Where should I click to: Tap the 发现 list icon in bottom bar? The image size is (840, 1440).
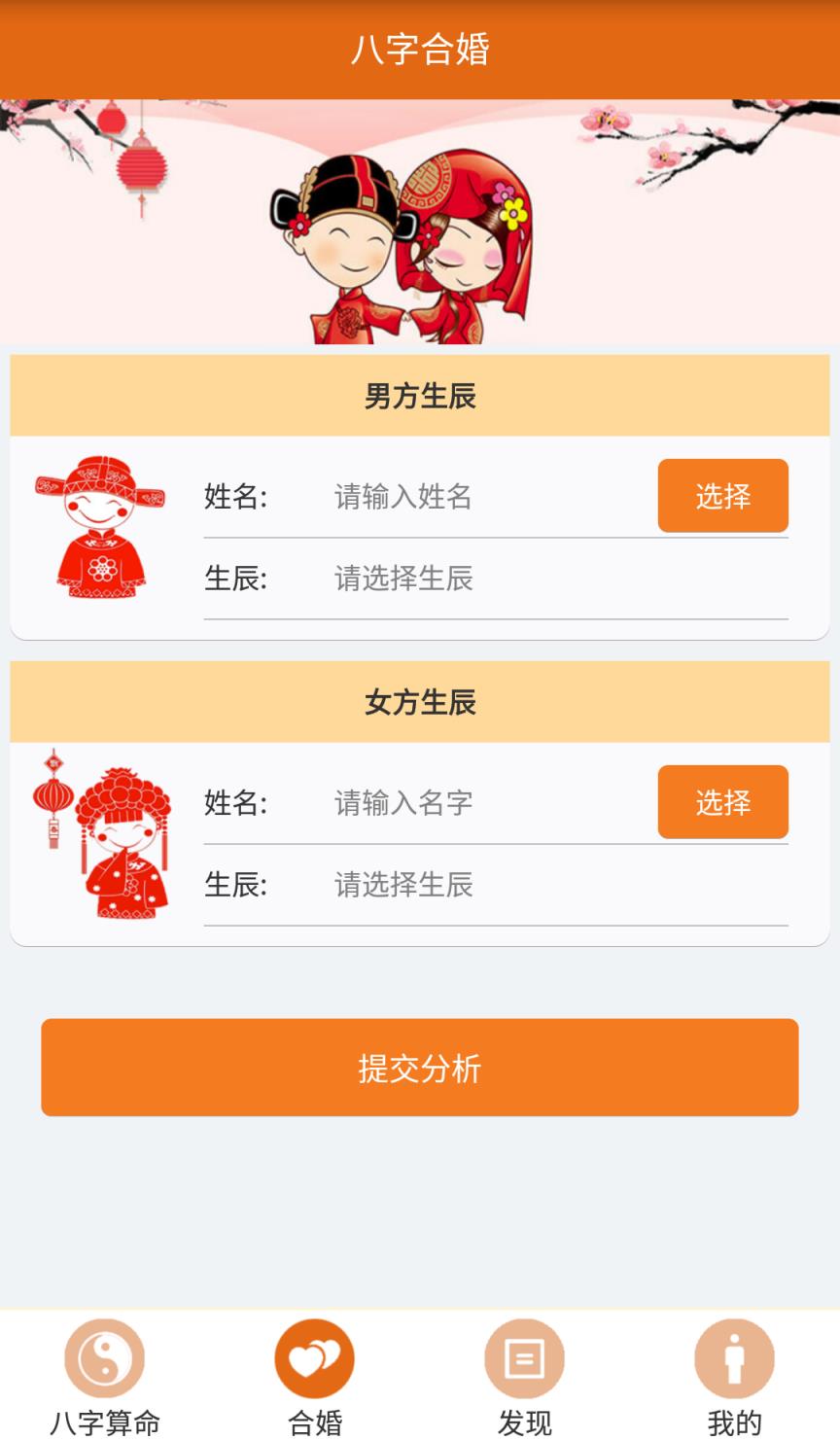click(525, 1356)
